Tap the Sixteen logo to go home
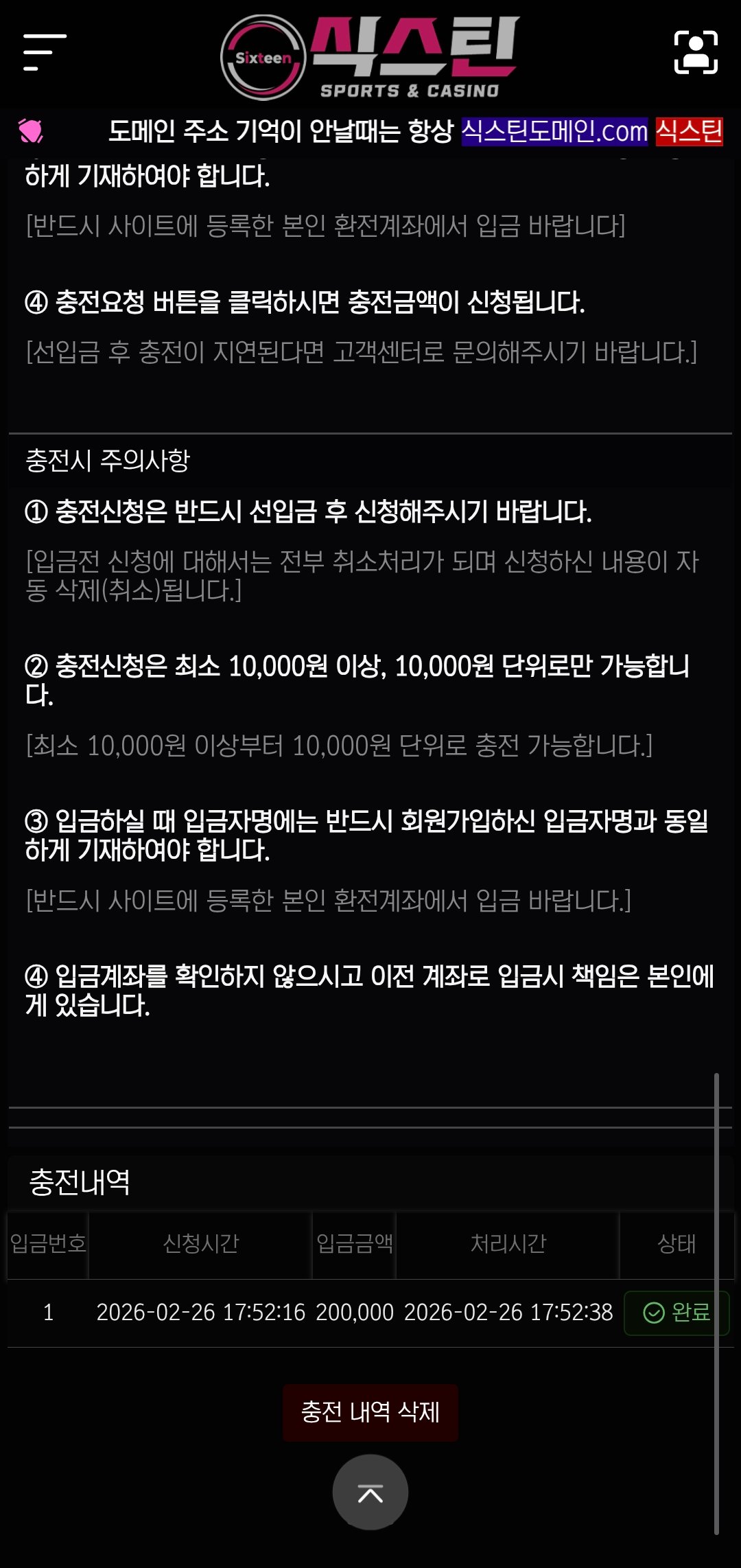 369,58
